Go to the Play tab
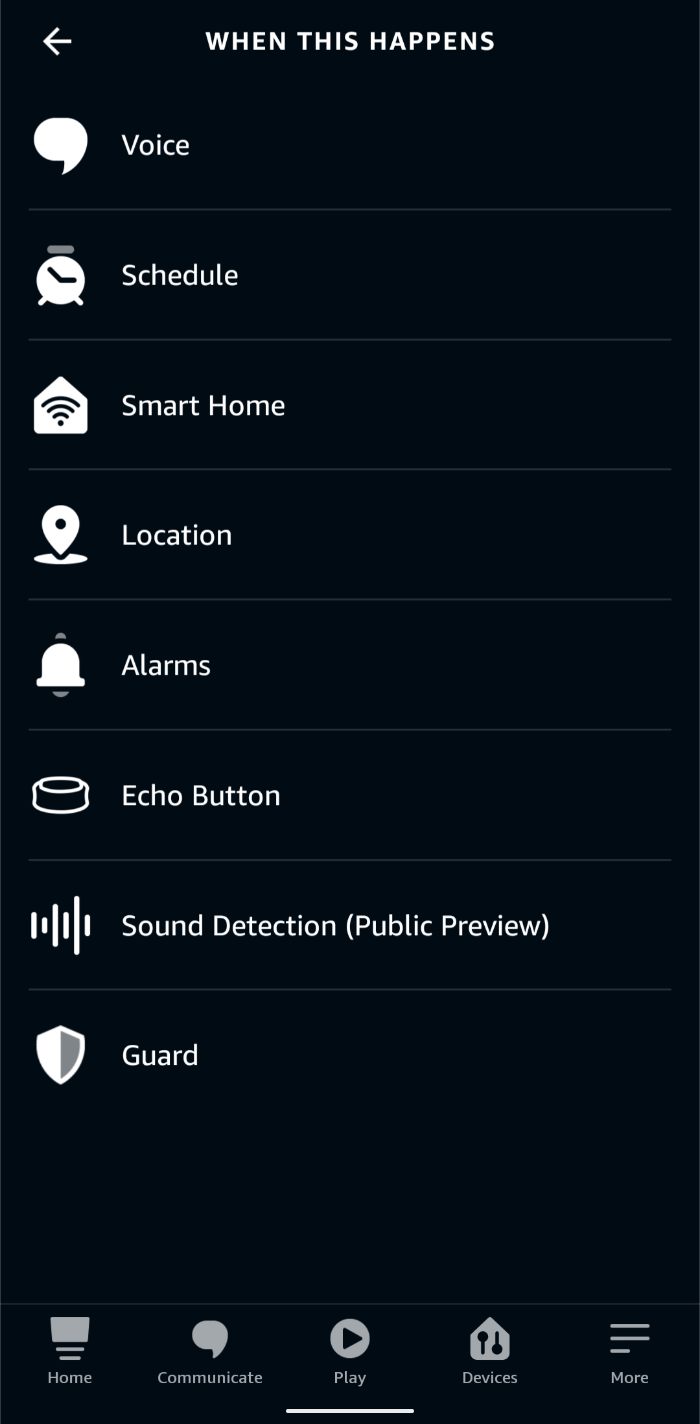Viewport: 700px width, 1424px height. pos(350,1352)
